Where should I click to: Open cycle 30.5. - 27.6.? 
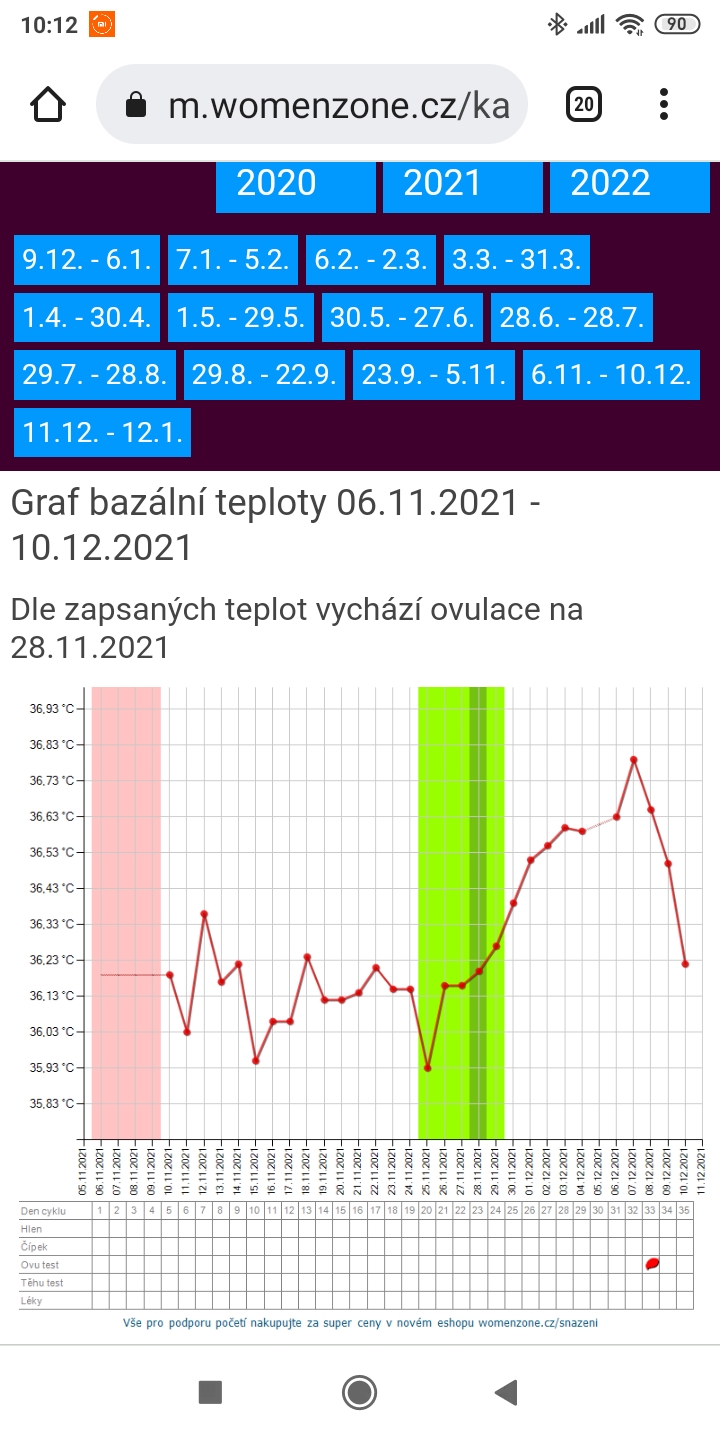point(402,318)
